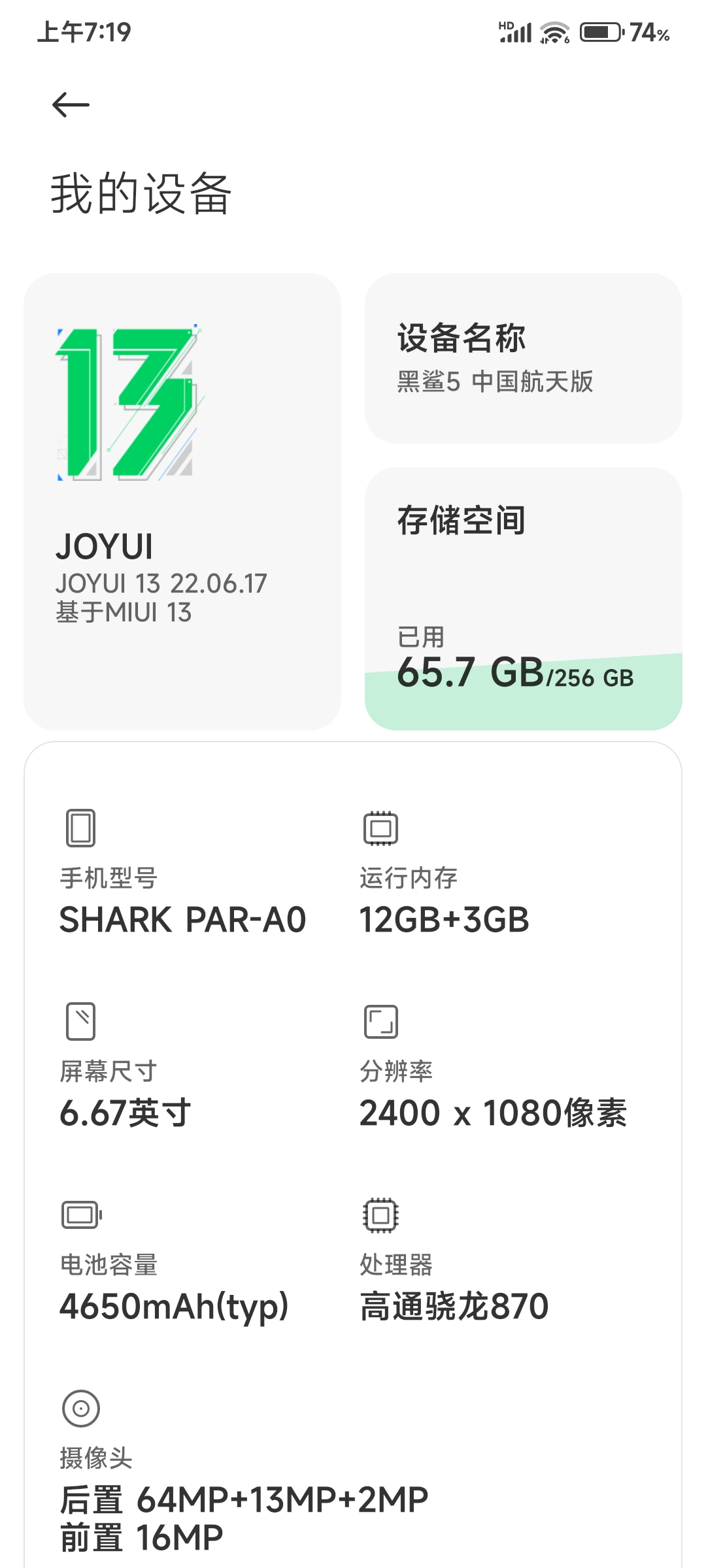Go back using the arrow icon
This screenshot has height=1568, width=706.
point(71,105)
